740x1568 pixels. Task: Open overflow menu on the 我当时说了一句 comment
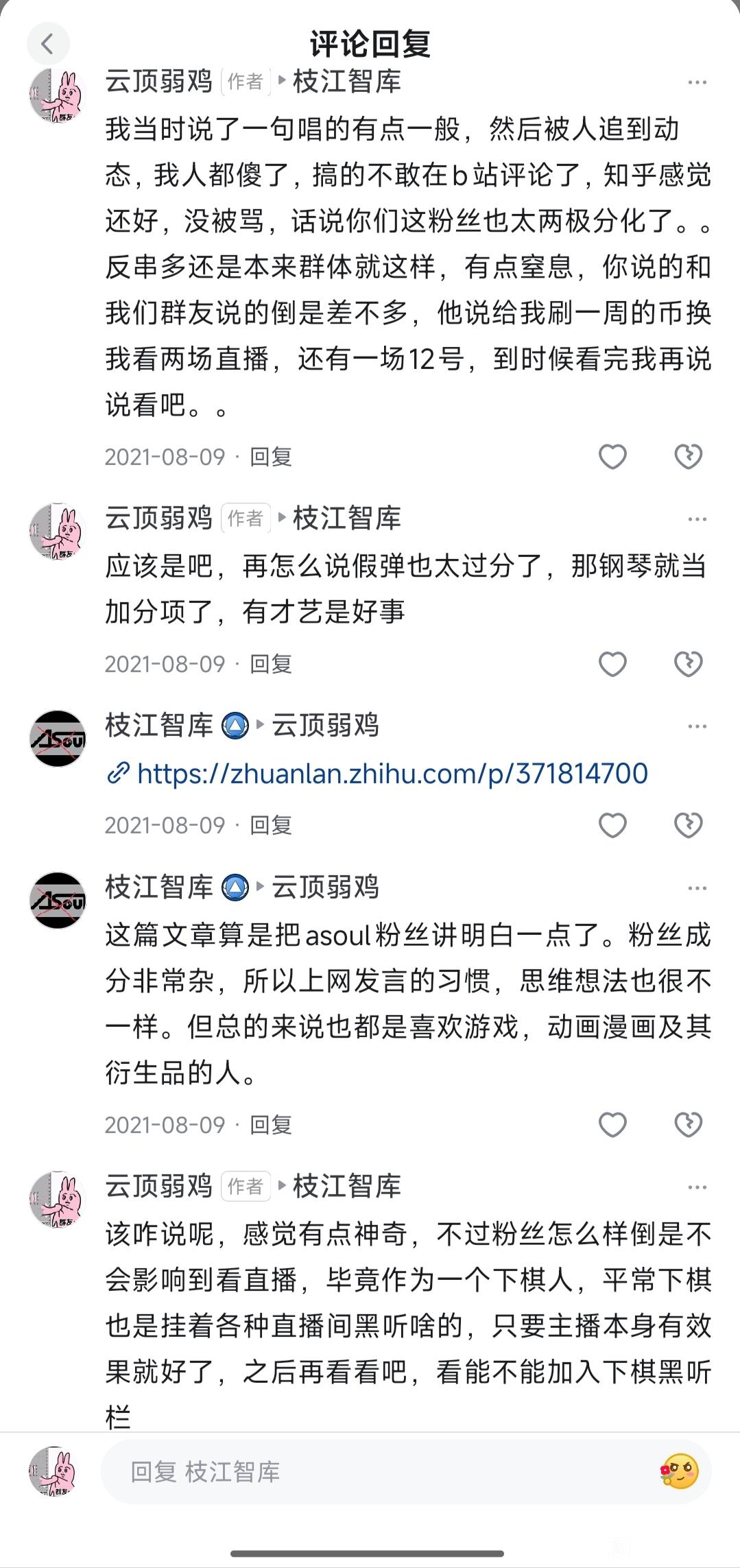[697, 82]
